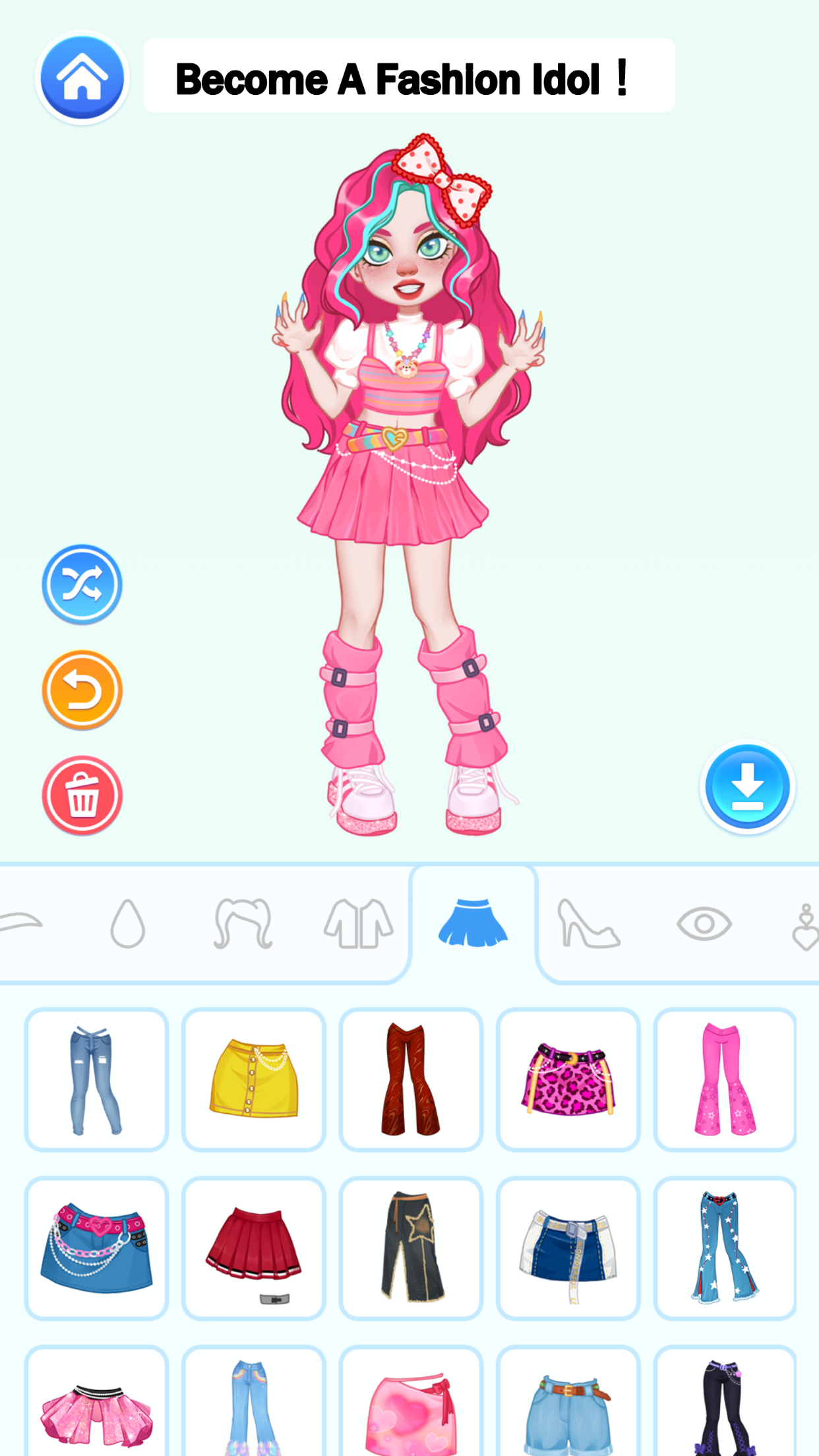Image resolution: width=819 pixels, height=1456 pixels.
Task: Open the water drop category tab
Action: click(x=127, y=923)
